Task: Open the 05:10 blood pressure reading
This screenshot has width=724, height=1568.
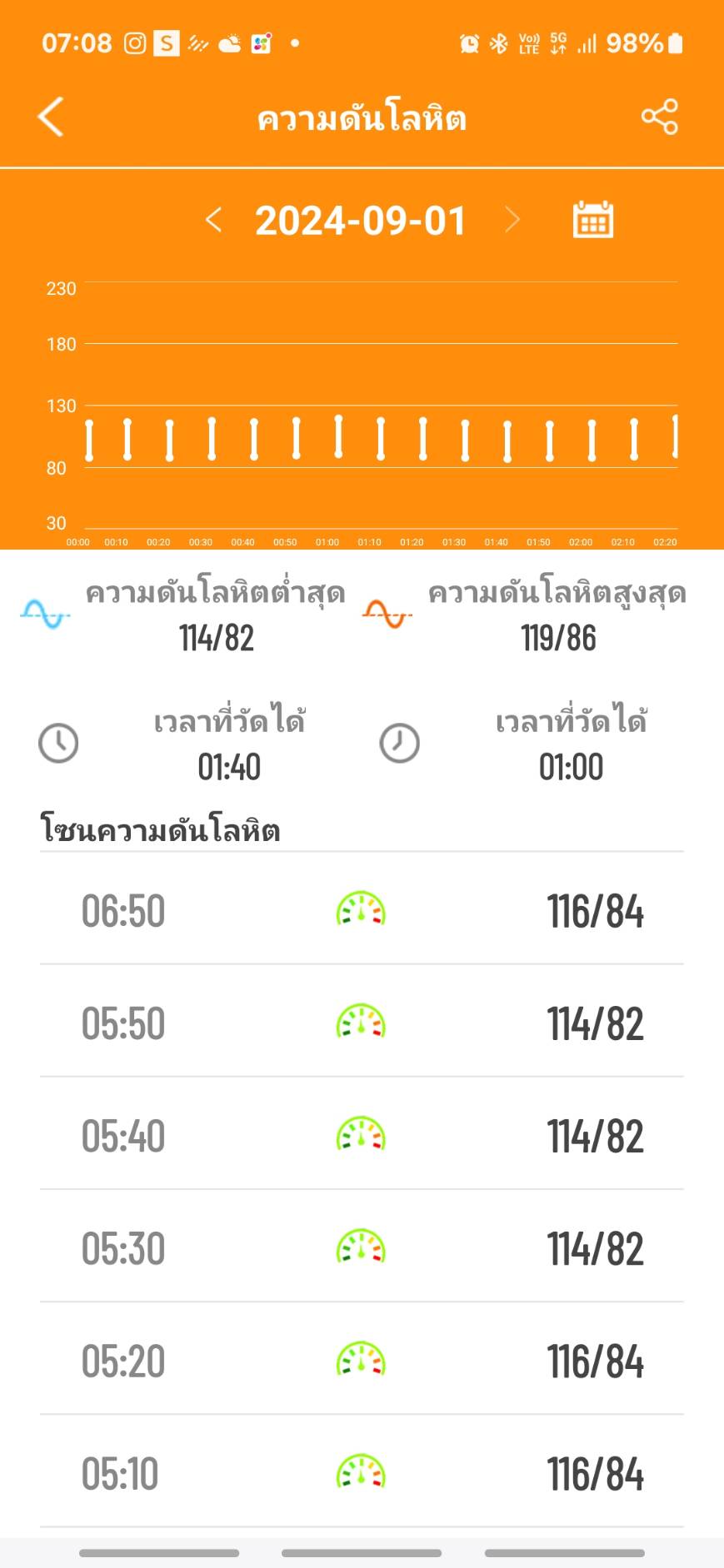Action: [362, 1471]
